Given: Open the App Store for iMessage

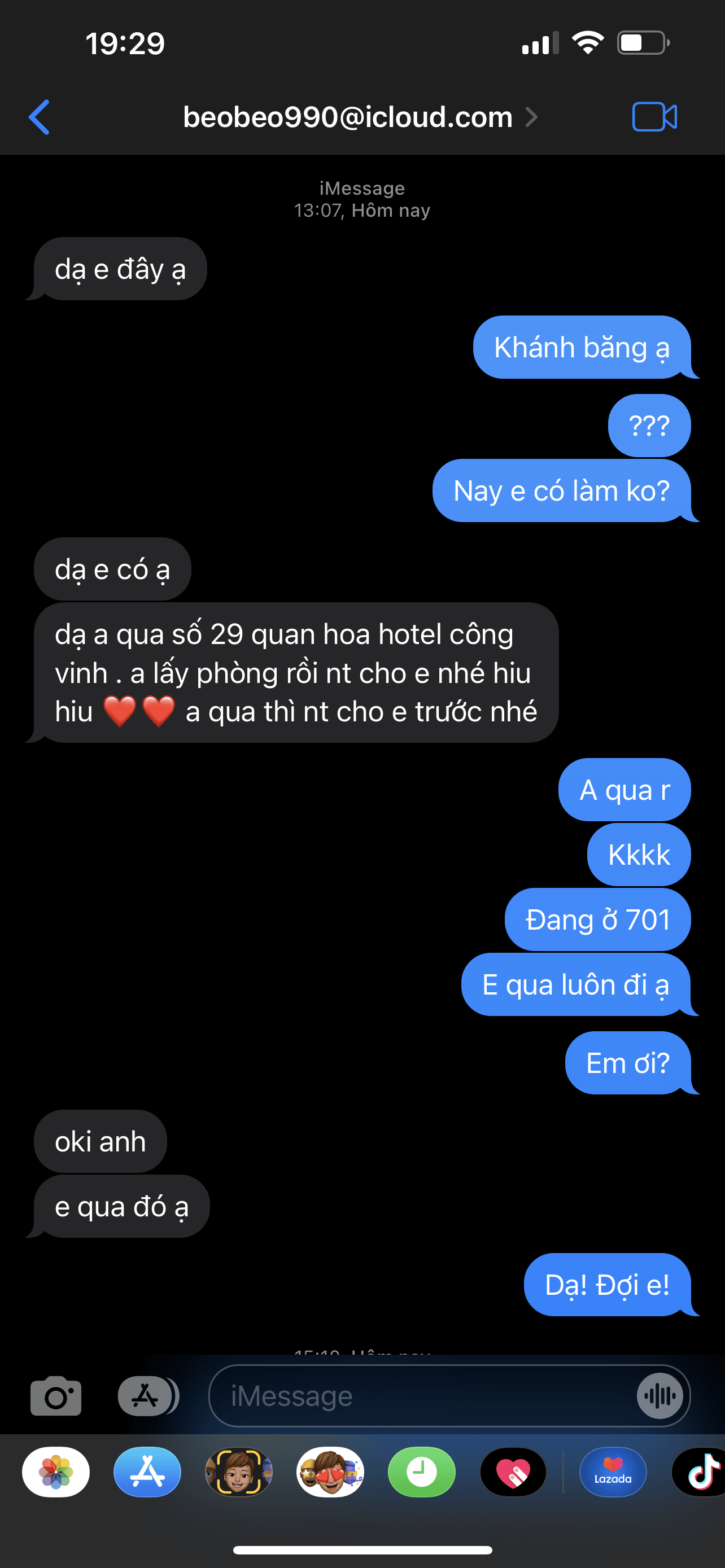Looking at the screenshot, I should click(147, 1472).
